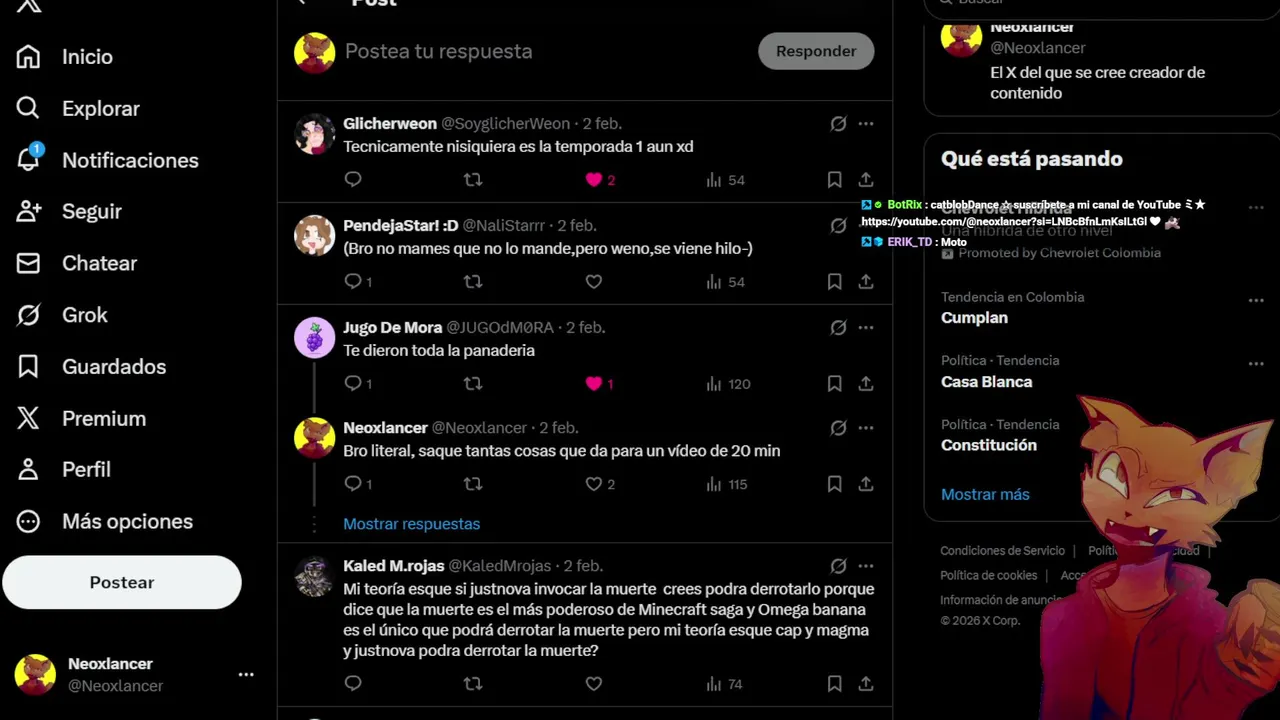This screenshot has height=720, width=1280.
Task: Reply to PendejaStar's comment
Action: pos(353,282)
